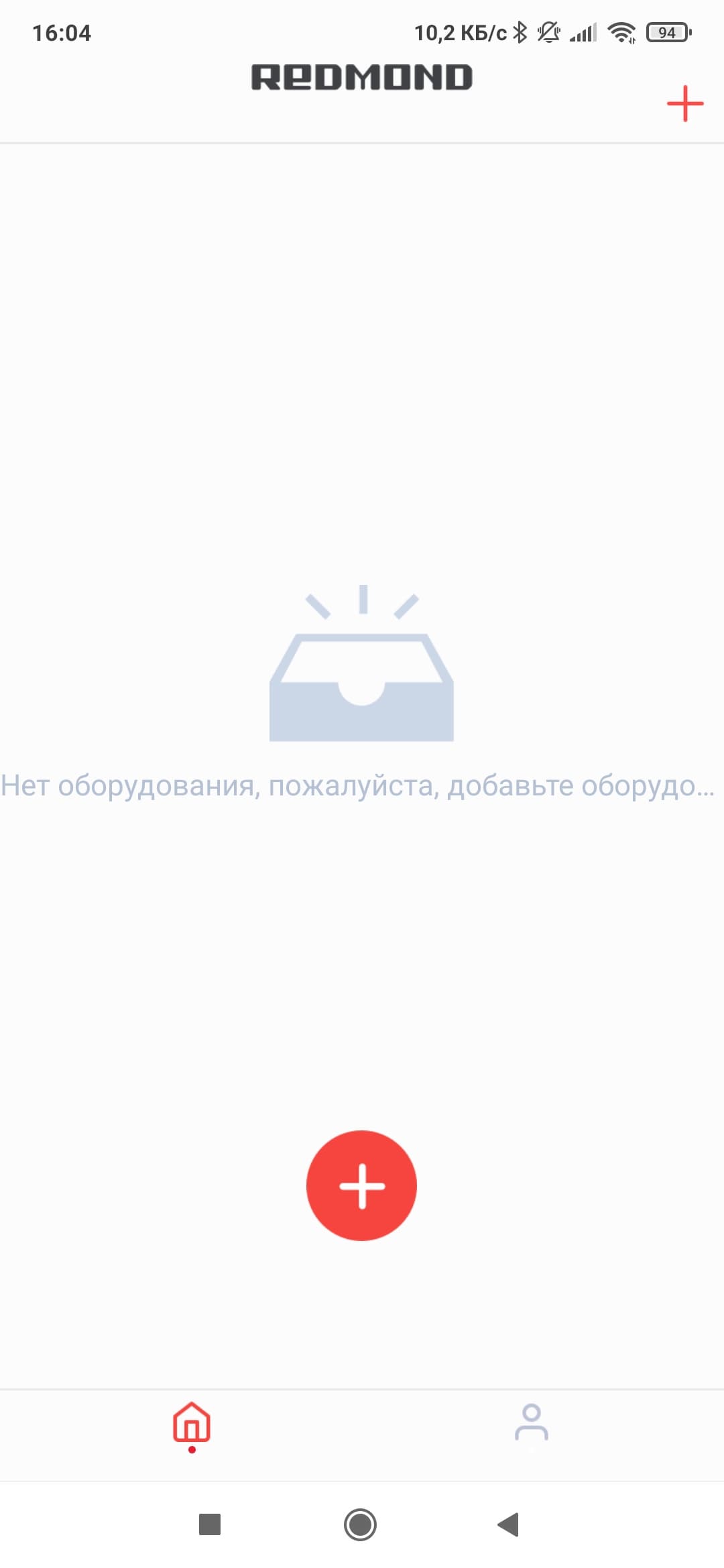Switch to the Home tab
Image resolution: width=724 pixels, height=1568 pixels.
(192, 1423)
